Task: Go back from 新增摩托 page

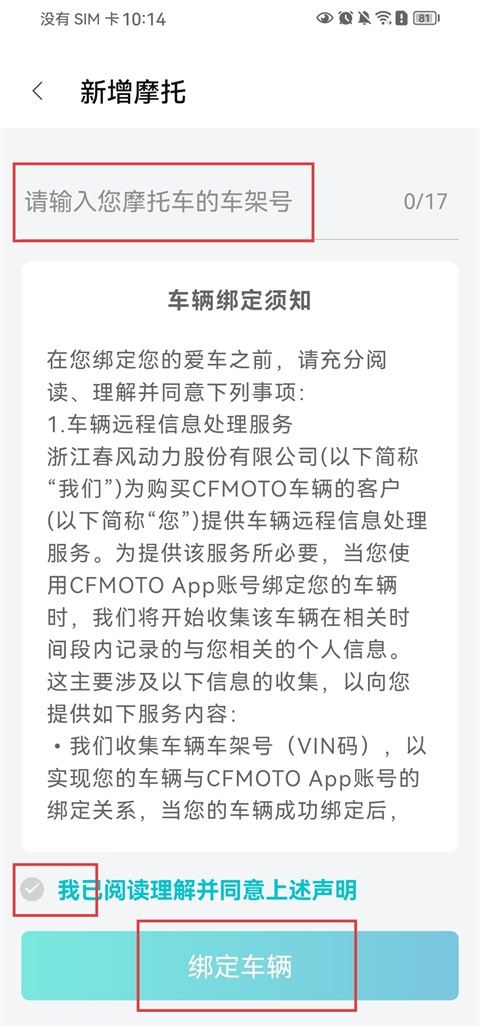Action: [38, 92]
